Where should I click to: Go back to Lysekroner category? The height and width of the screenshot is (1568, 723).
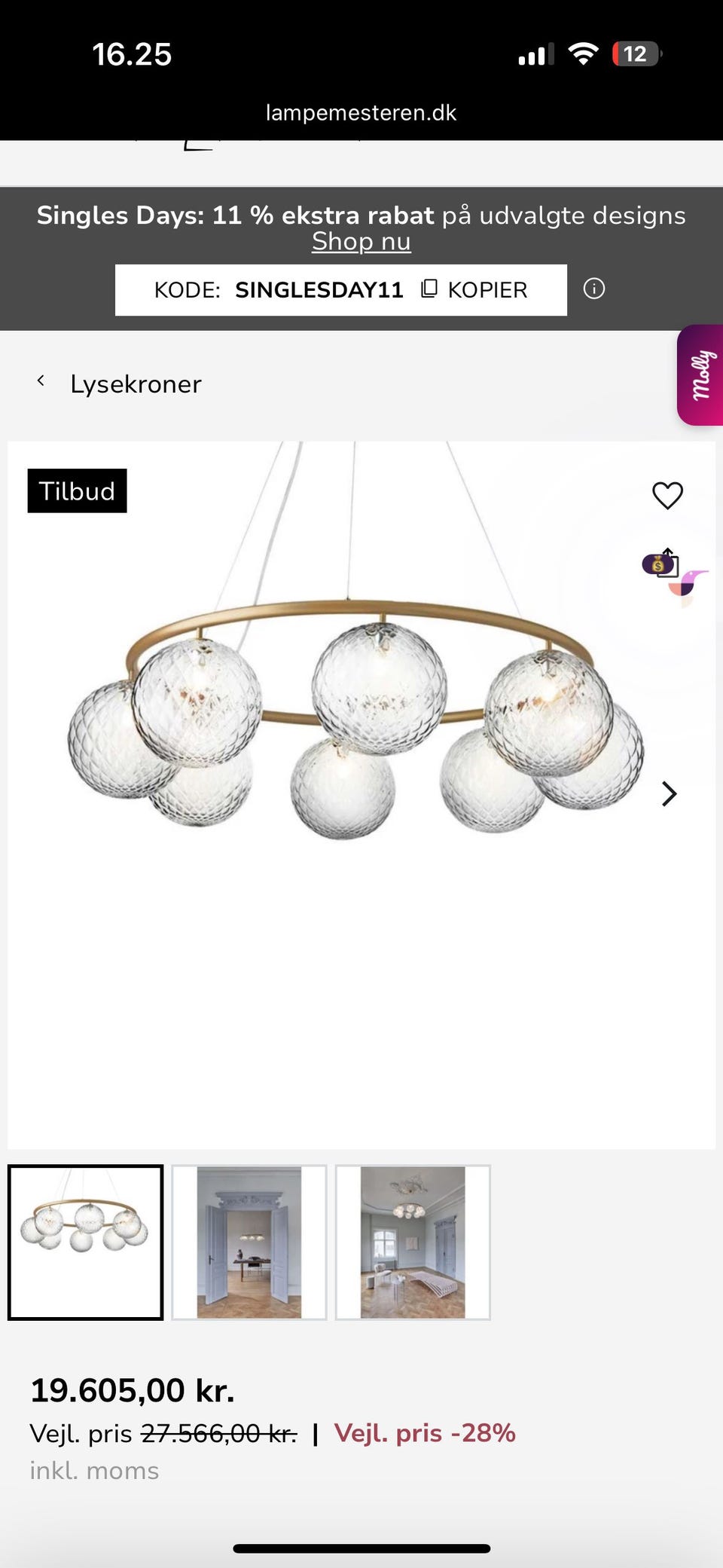[x=120, y=384]
